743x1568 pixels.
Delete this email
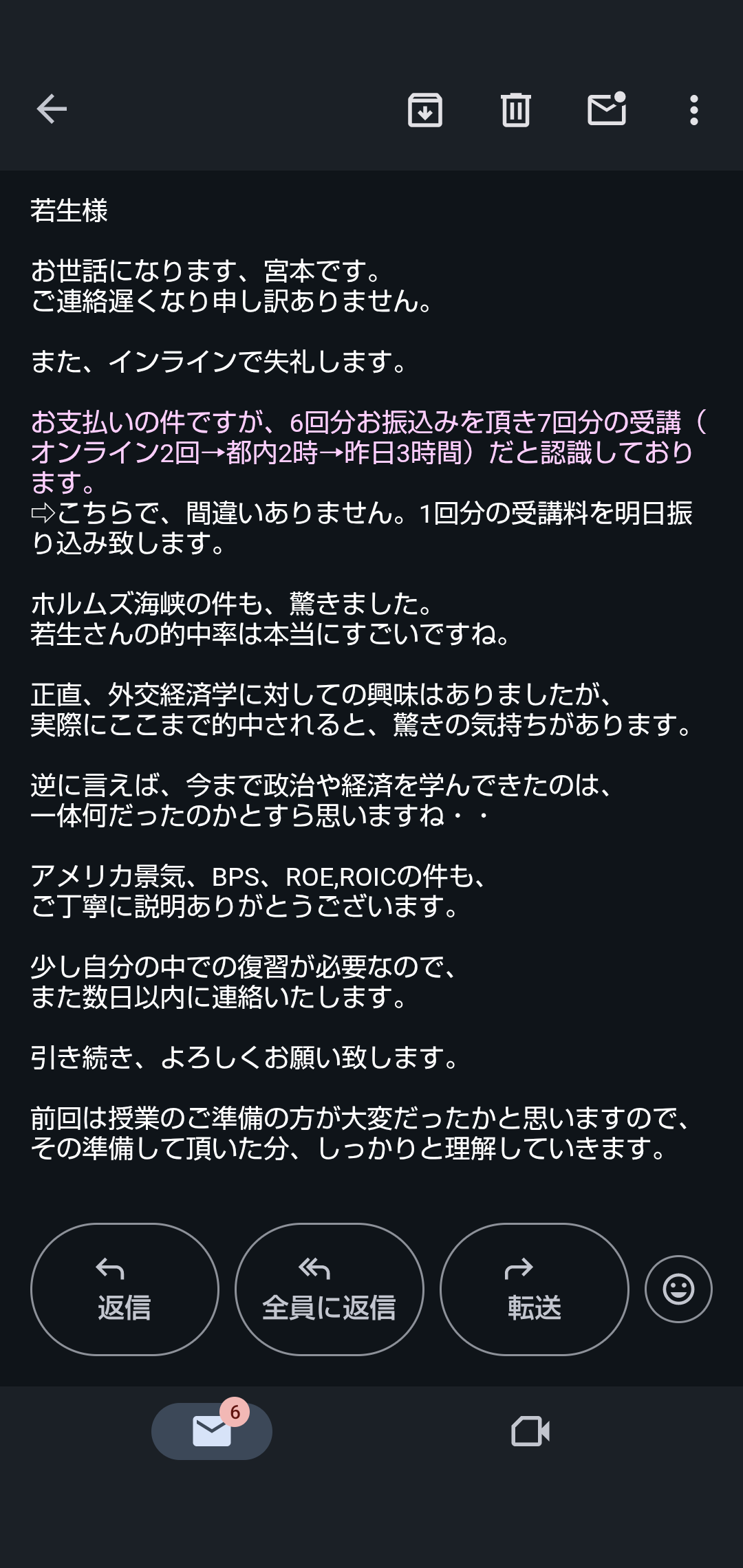tap(515, 110)
